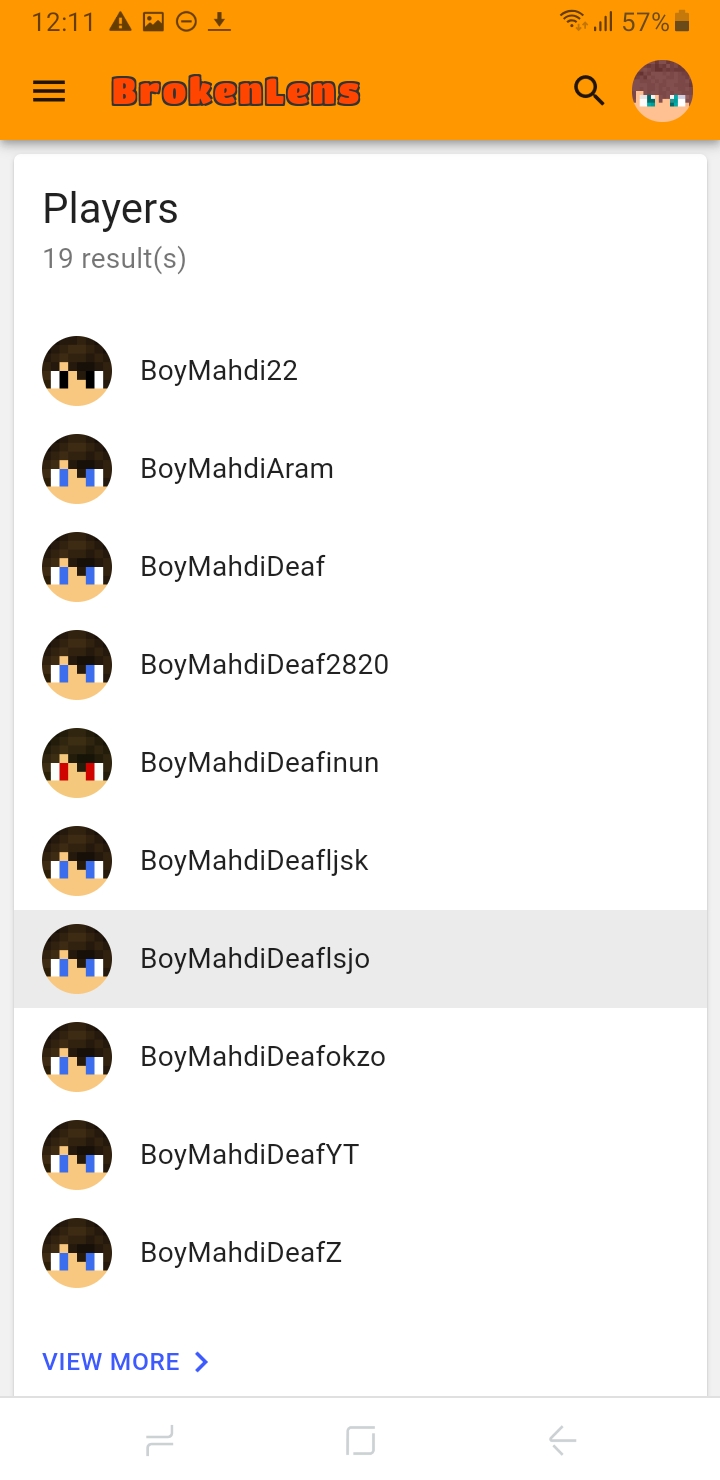Go back using system back button
The width and height of the screenshot is (720, 1480).
(562, 1441)
